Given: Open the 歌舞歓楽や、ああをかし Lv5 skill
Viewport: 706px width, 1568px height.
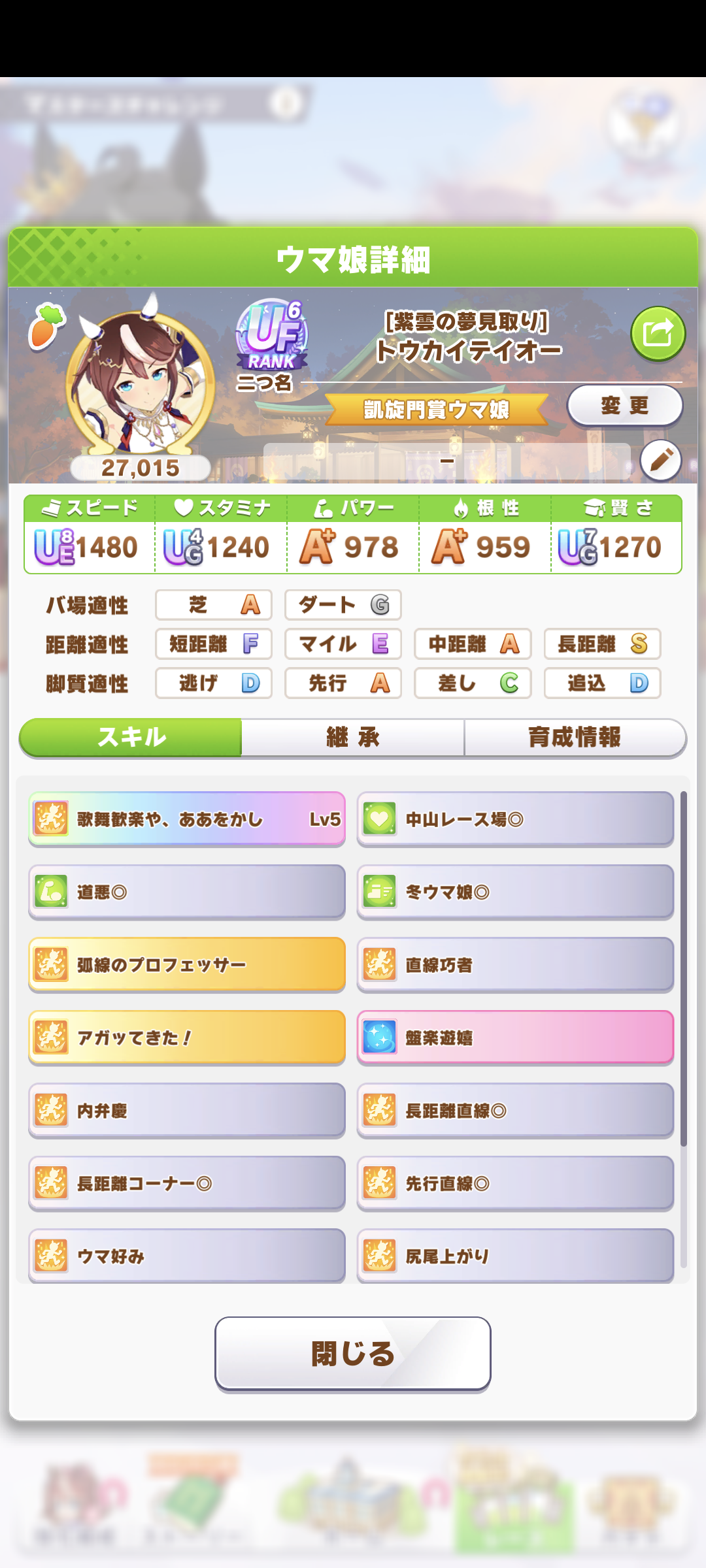Looking at the screenshot, I should (187, 819).
